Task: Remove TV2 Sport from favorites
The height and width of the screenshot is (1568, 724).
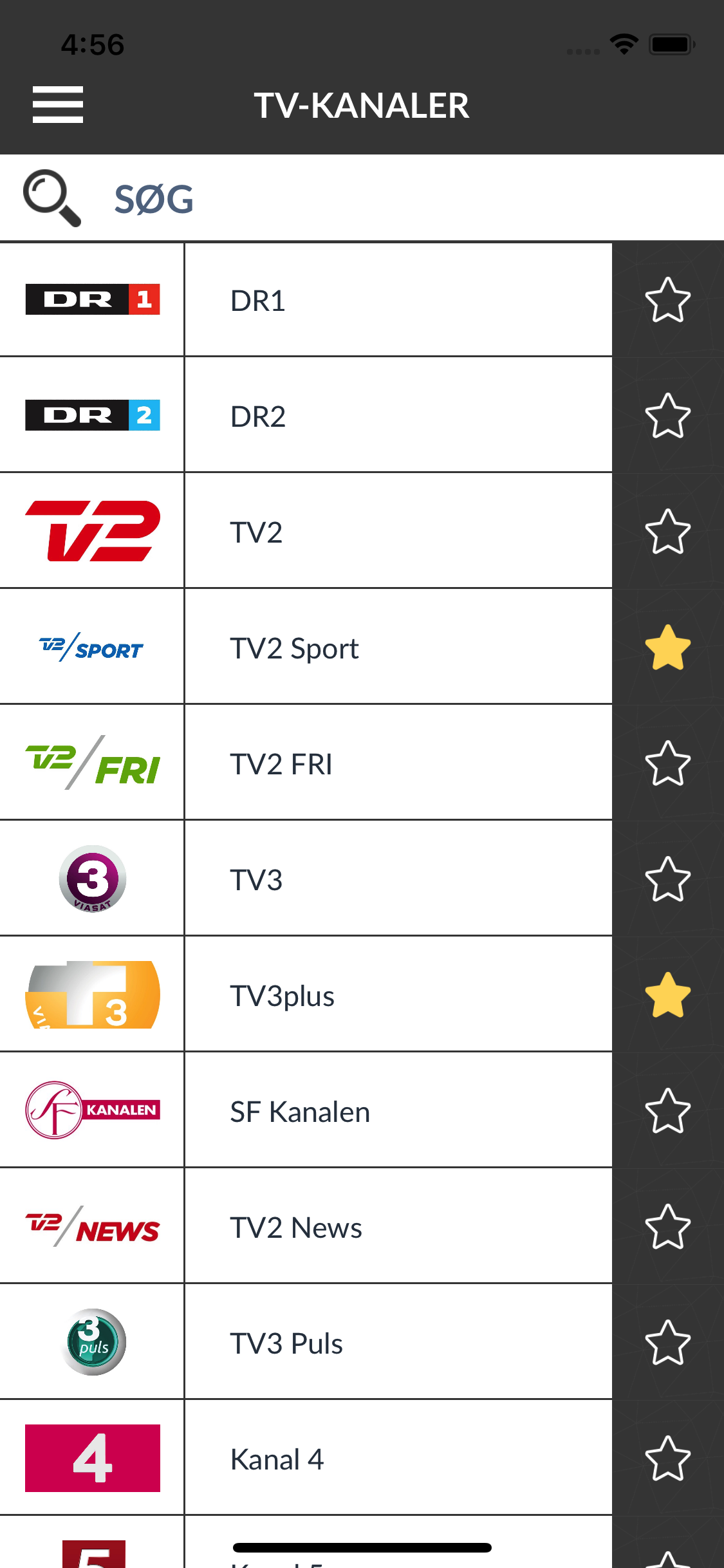Action: point(667,648)
